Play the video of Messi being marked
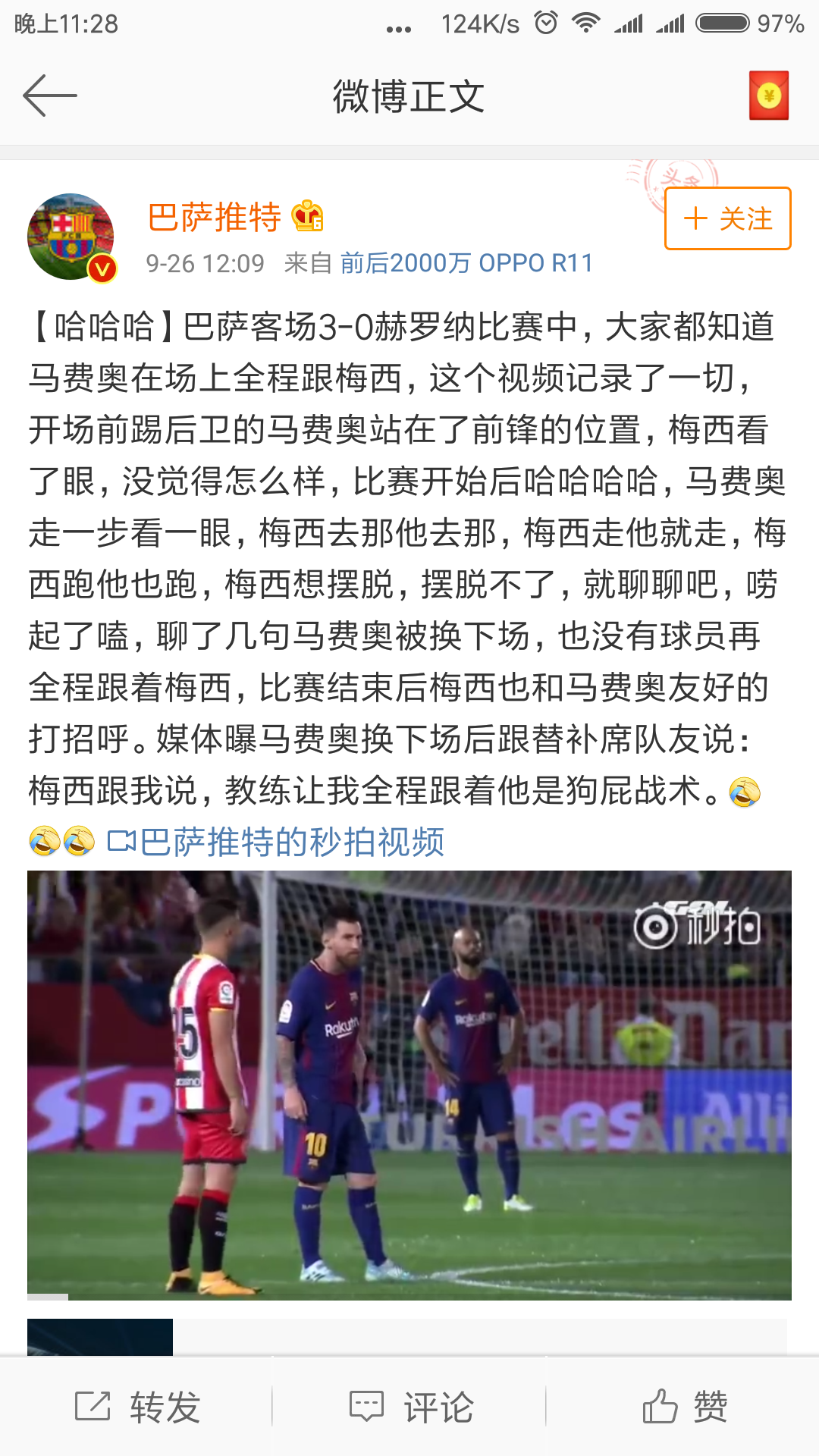 (x=409, y=1084)
